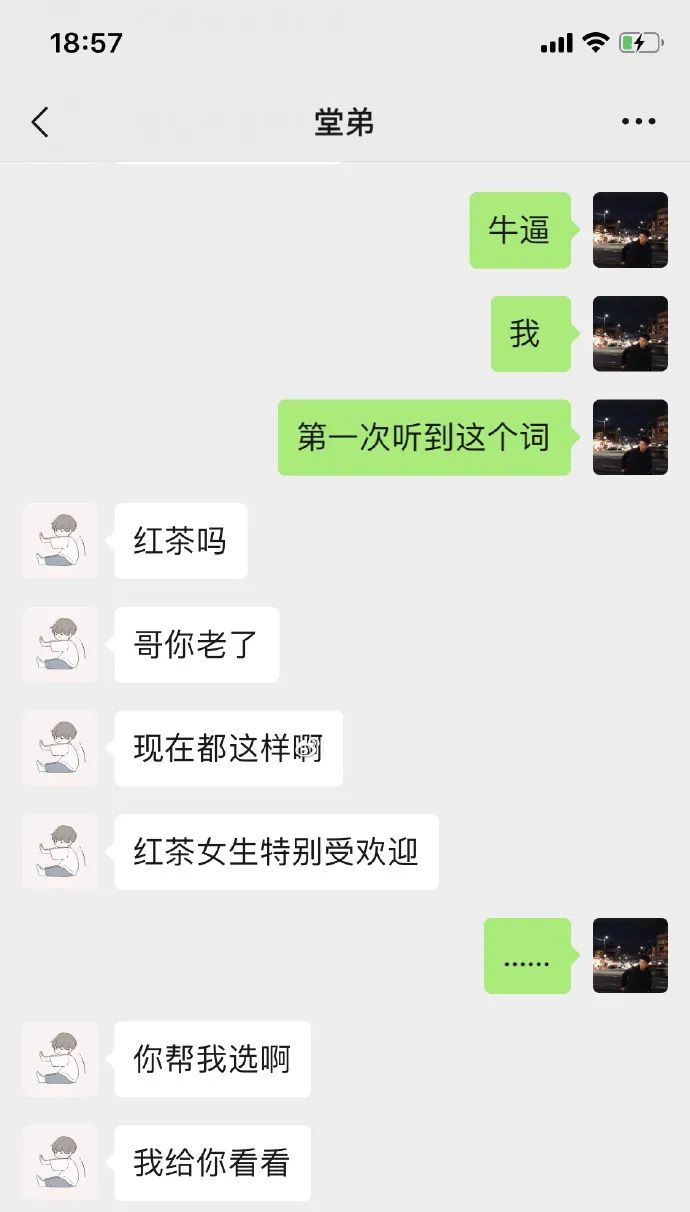Tap your avatar next to the …… message
Screen dimensions: 690x1212
point(630,956)
